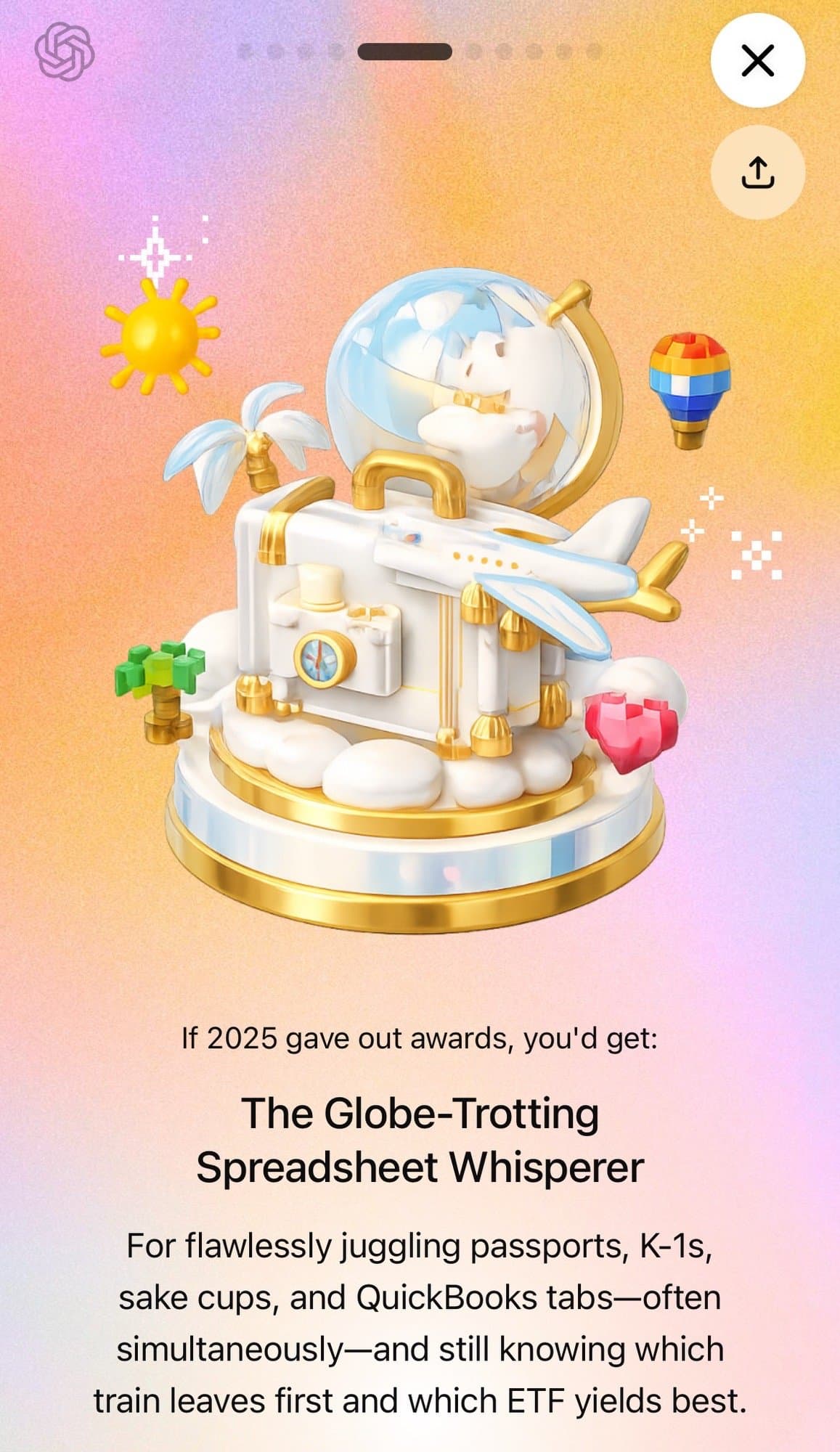Close the year-in-review story
The height and width of the screenshot is (1452, 840).
(x=757, y=60)
